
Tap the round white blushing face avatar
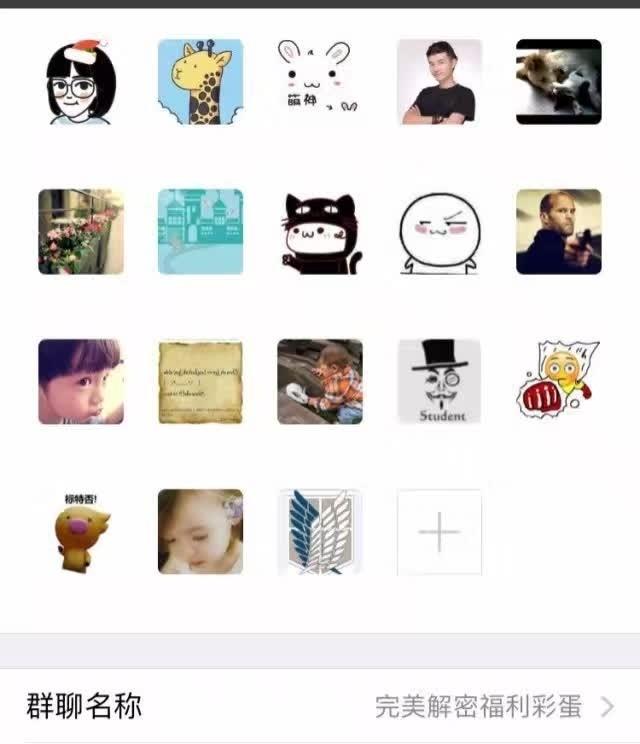(x=439, y=232)
